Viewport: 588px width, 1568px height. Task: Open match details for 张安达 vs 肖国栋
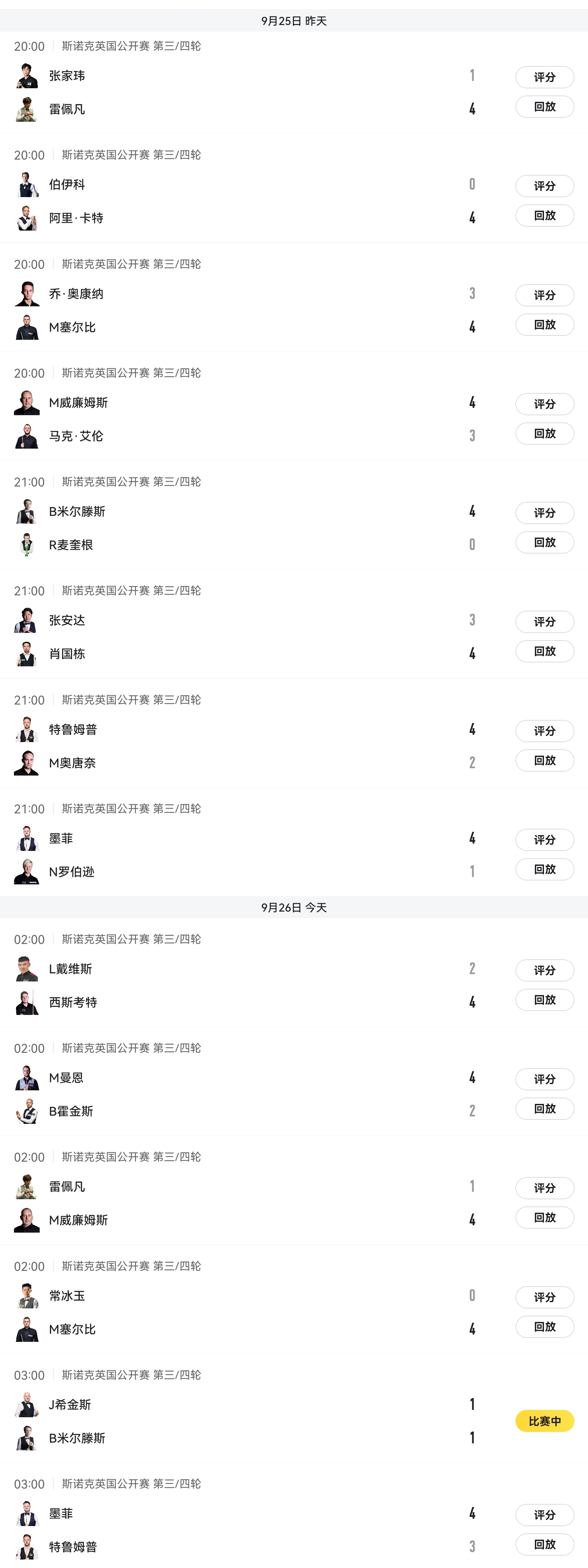pos(243,637)
